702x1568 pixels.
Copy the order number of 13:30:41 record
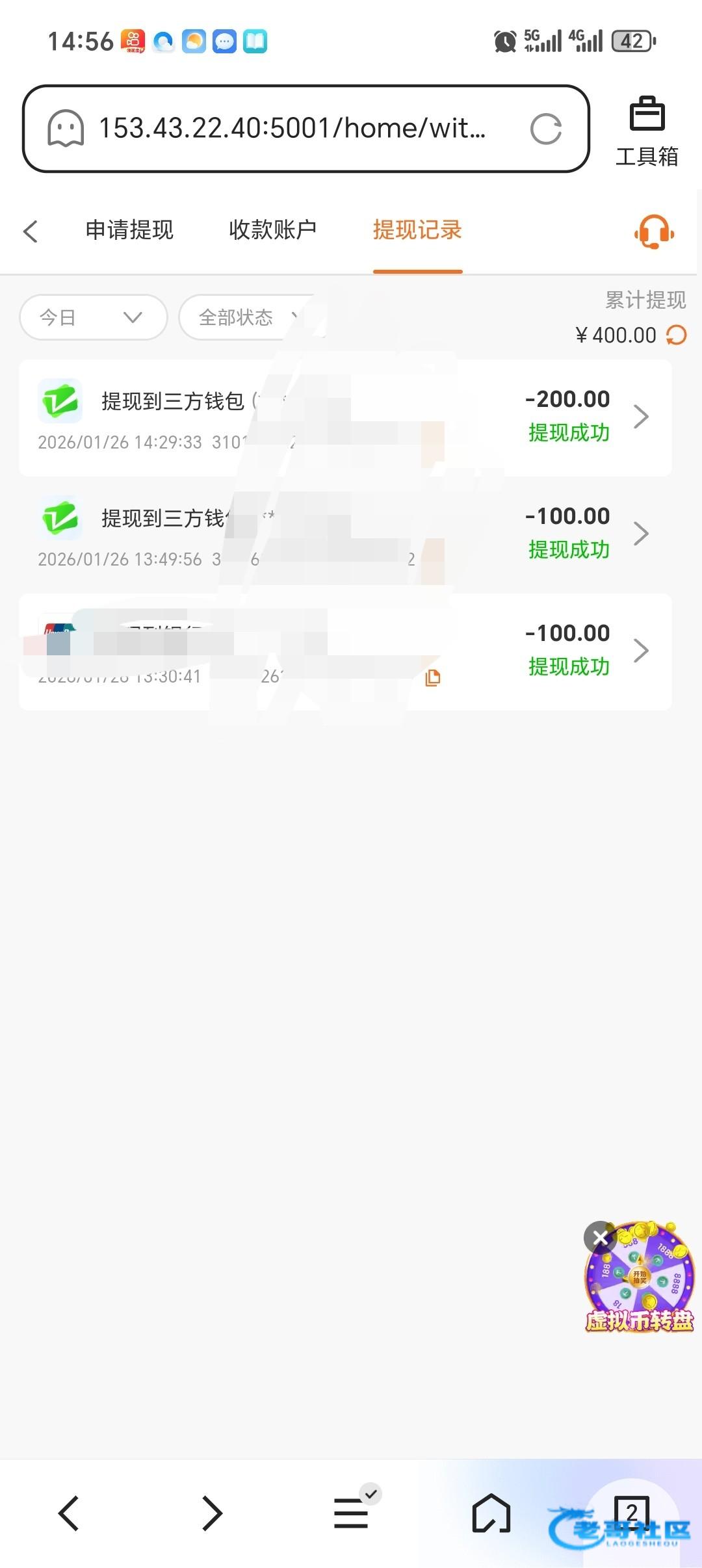tap(433, 678)
